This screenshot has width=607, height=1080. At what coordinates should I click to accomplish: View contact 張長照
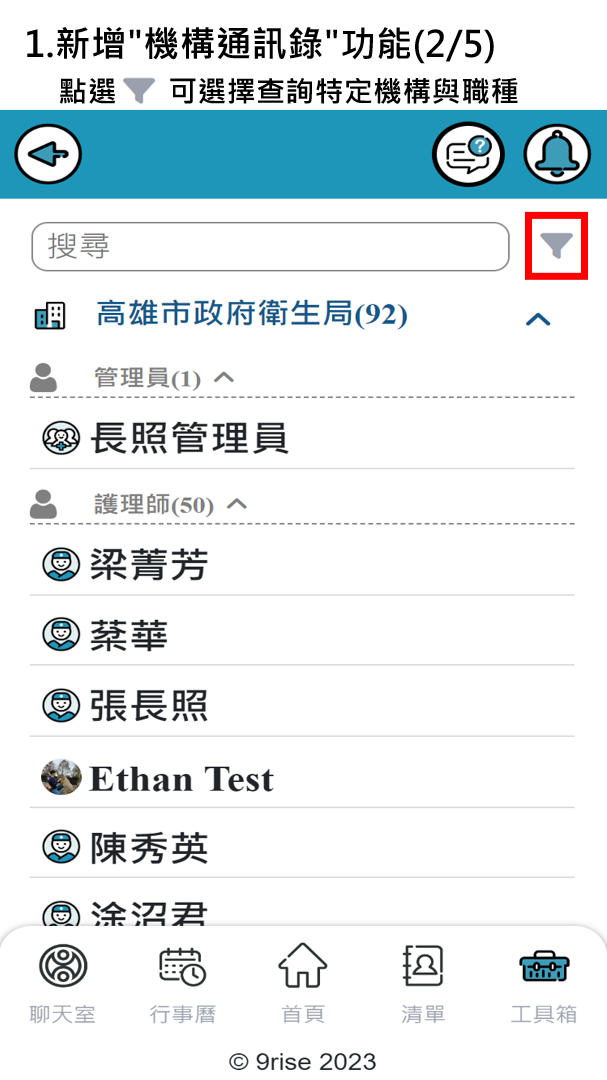[x=150, y=706]
